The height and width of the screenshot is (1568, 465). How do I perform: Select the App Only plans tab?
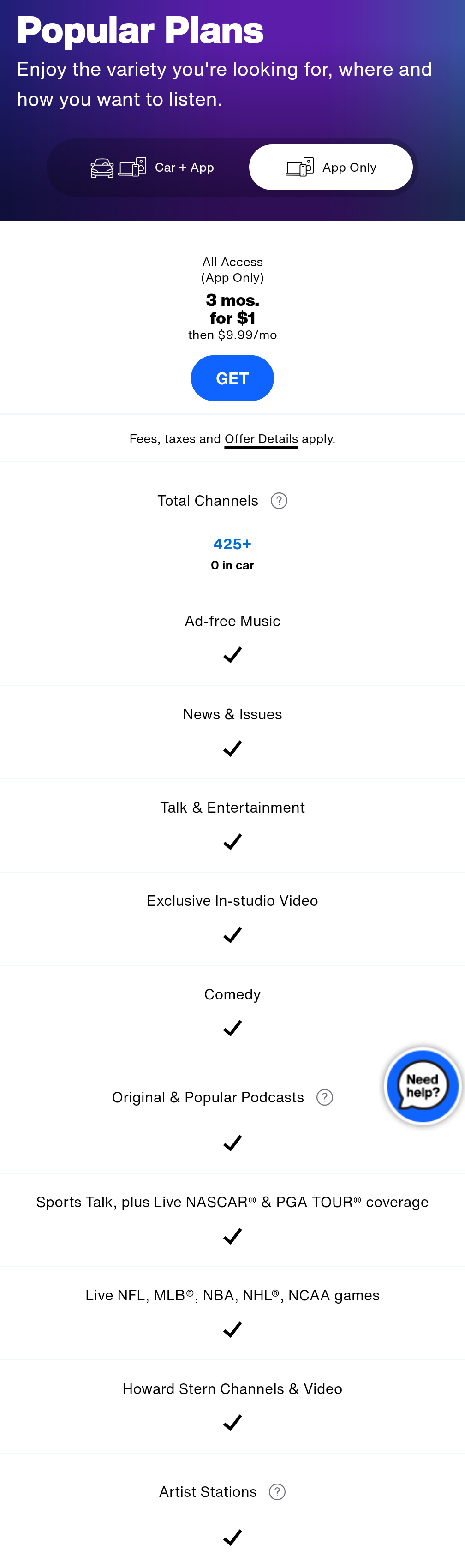pos(330,168)
